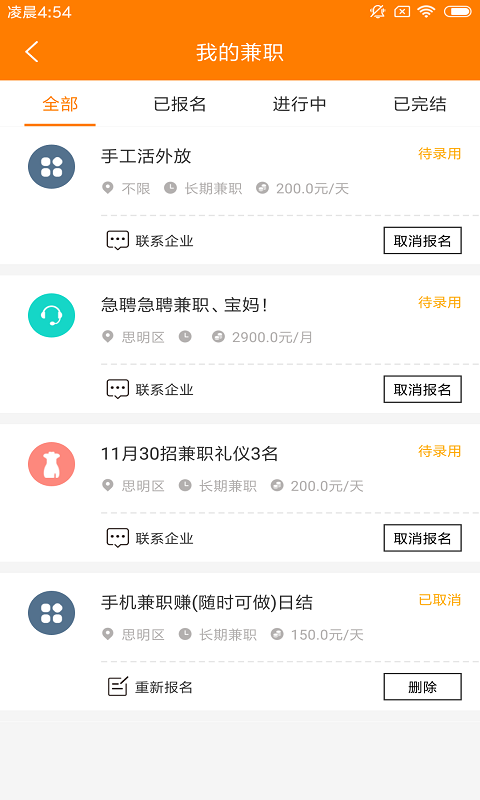Switch to the 已完结 tab
The height and width of the screenshot is (800, 480).
point(420,104)
